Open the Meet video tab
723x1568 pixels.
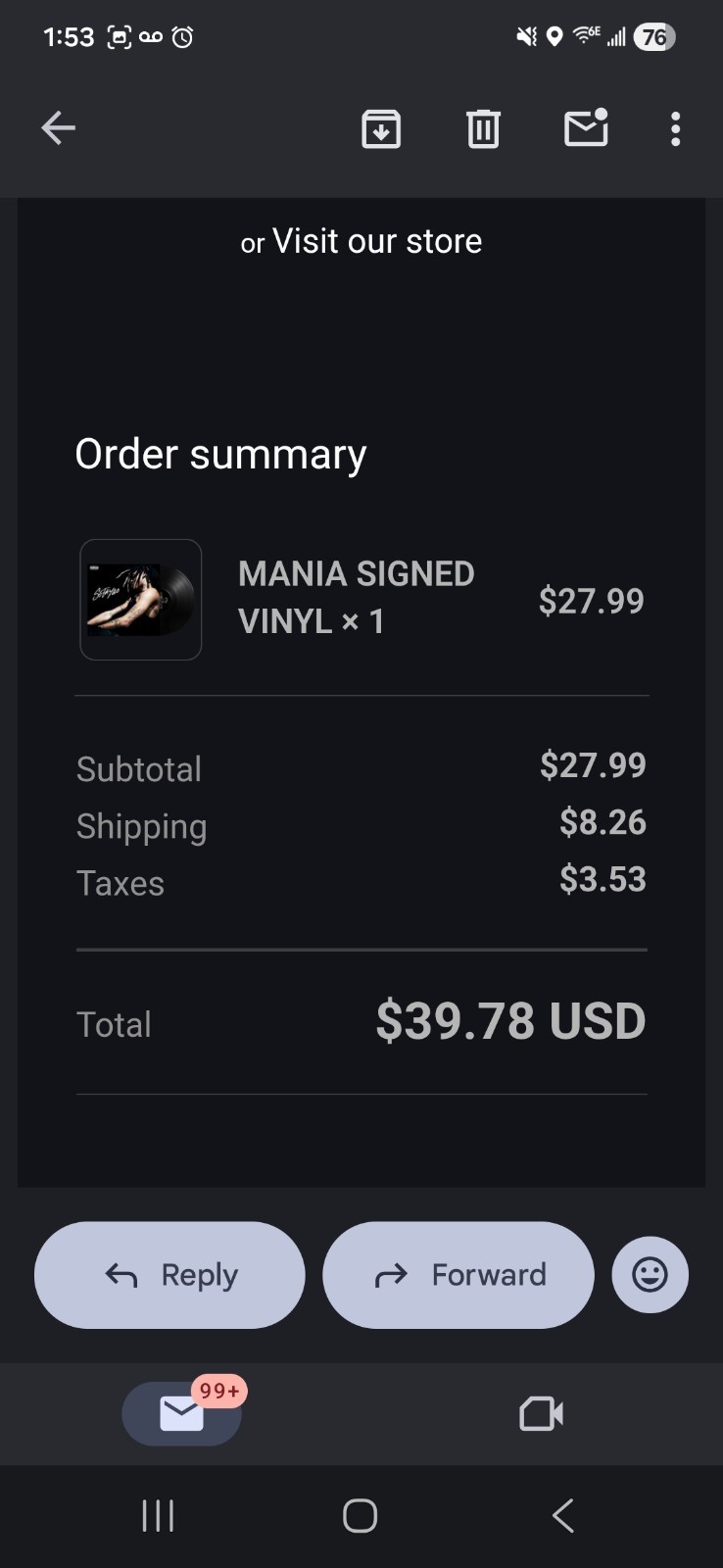click(540, 1412)
